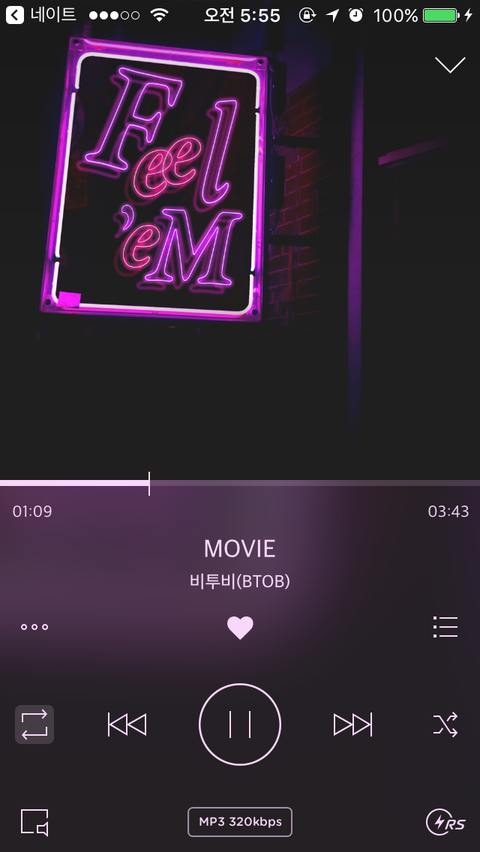Image resolution: width=480 pixels, height=852 pixels.
Task: Skip to the next track
Action: (x=353, y=724)
